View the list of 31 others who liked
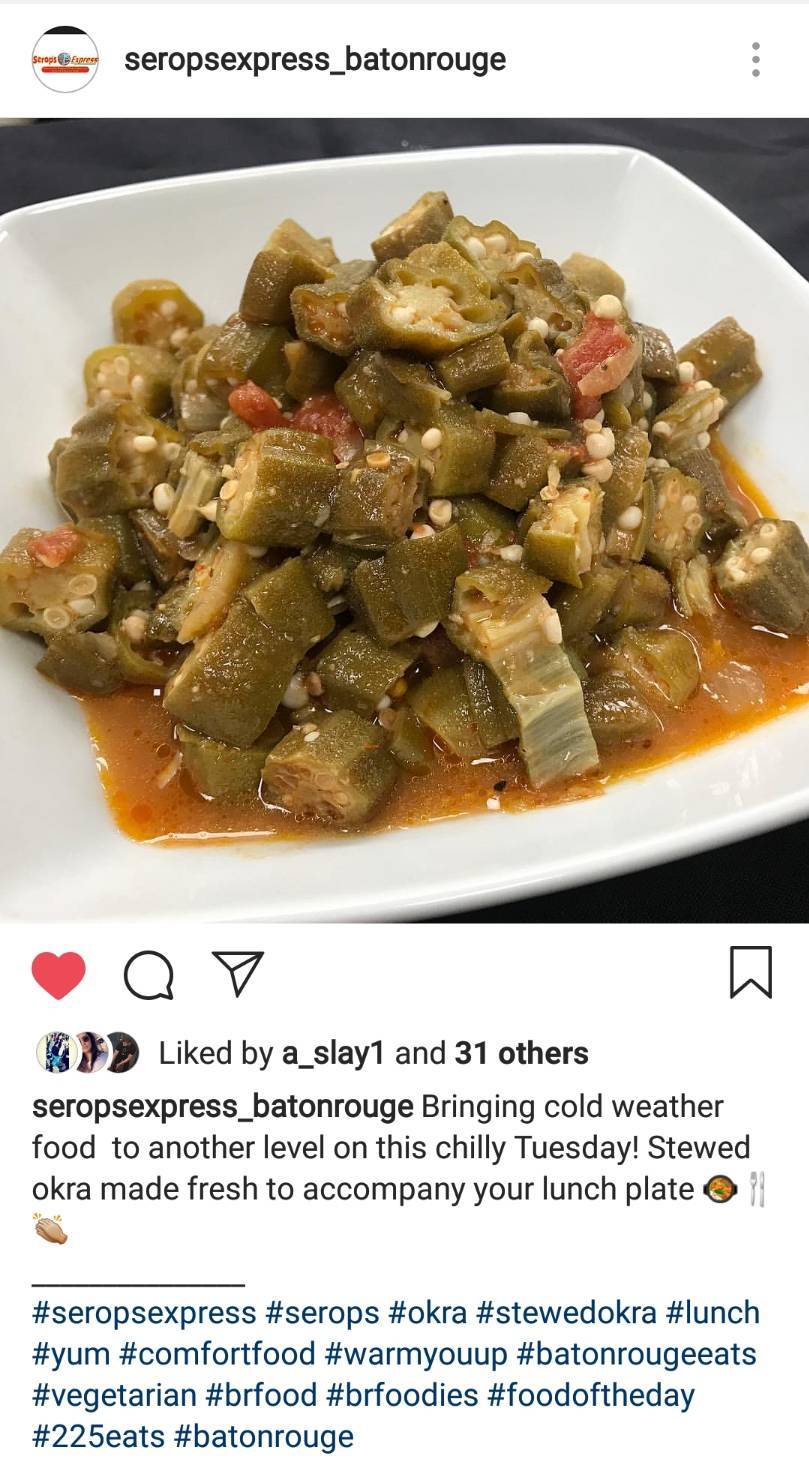The height and width of the screenshot is (1466, 809). (x=521, y=1053)
